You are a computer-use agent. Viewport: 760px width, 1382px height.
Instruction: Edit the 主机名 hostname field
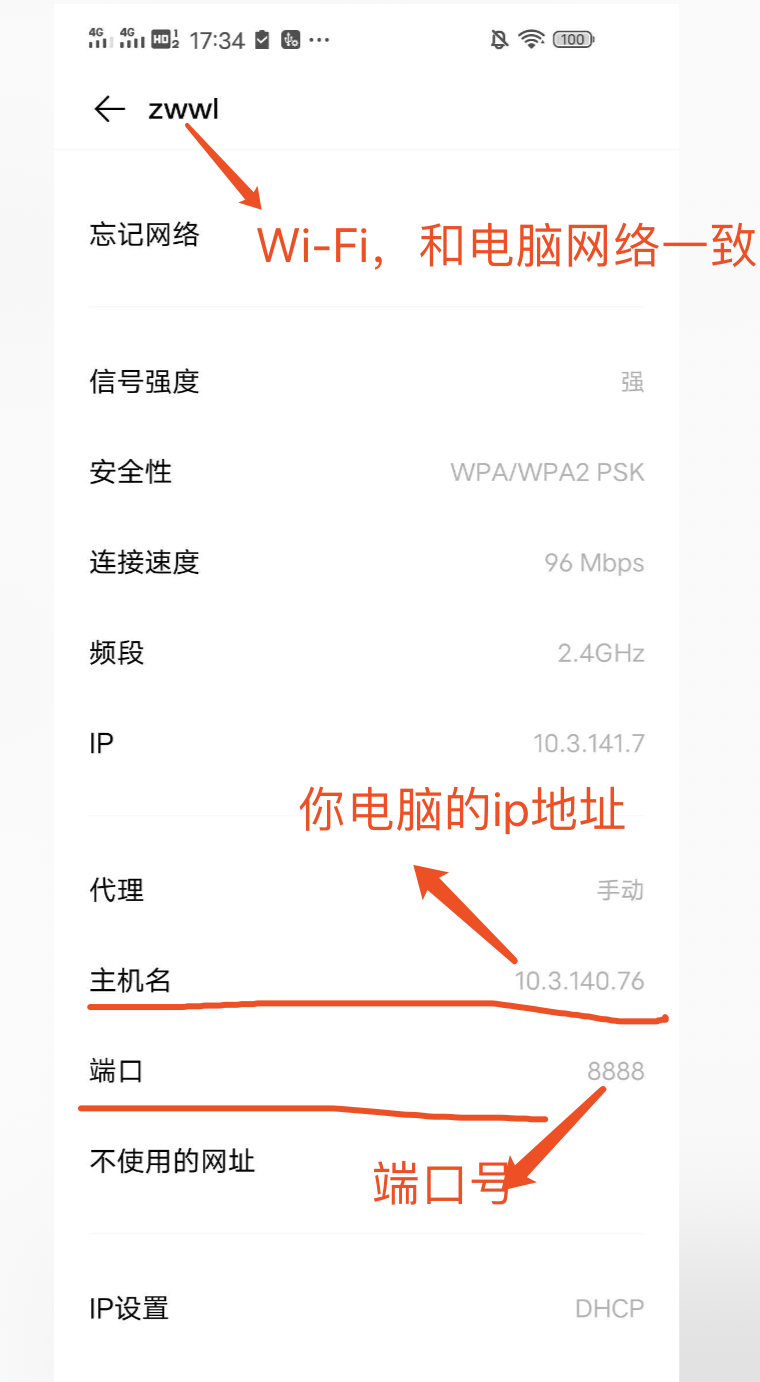(x=366, y=980)
